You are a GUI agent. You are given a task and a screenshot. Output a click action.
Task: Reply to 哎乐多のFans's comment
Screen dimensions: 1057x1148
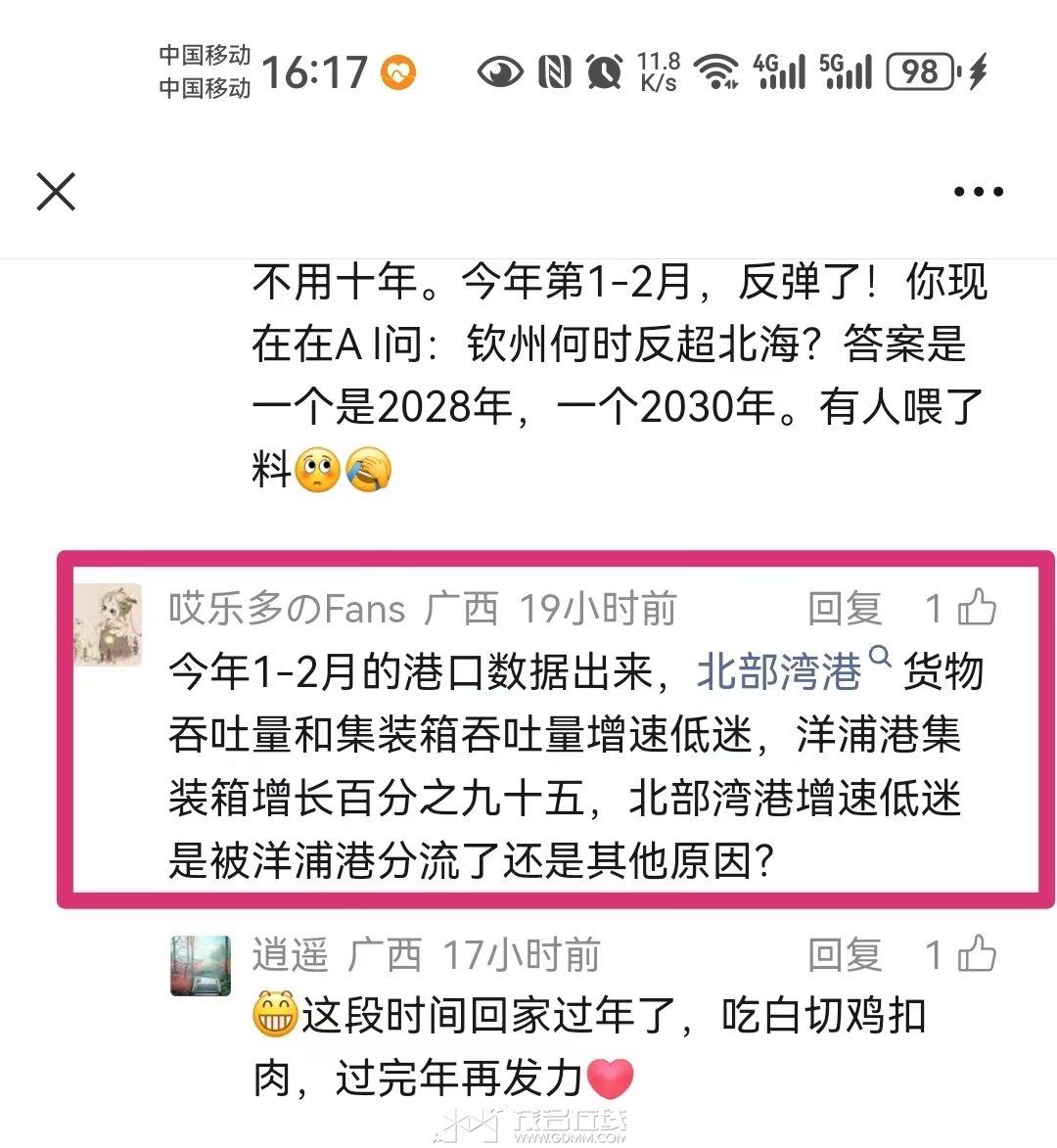point(845,609)
